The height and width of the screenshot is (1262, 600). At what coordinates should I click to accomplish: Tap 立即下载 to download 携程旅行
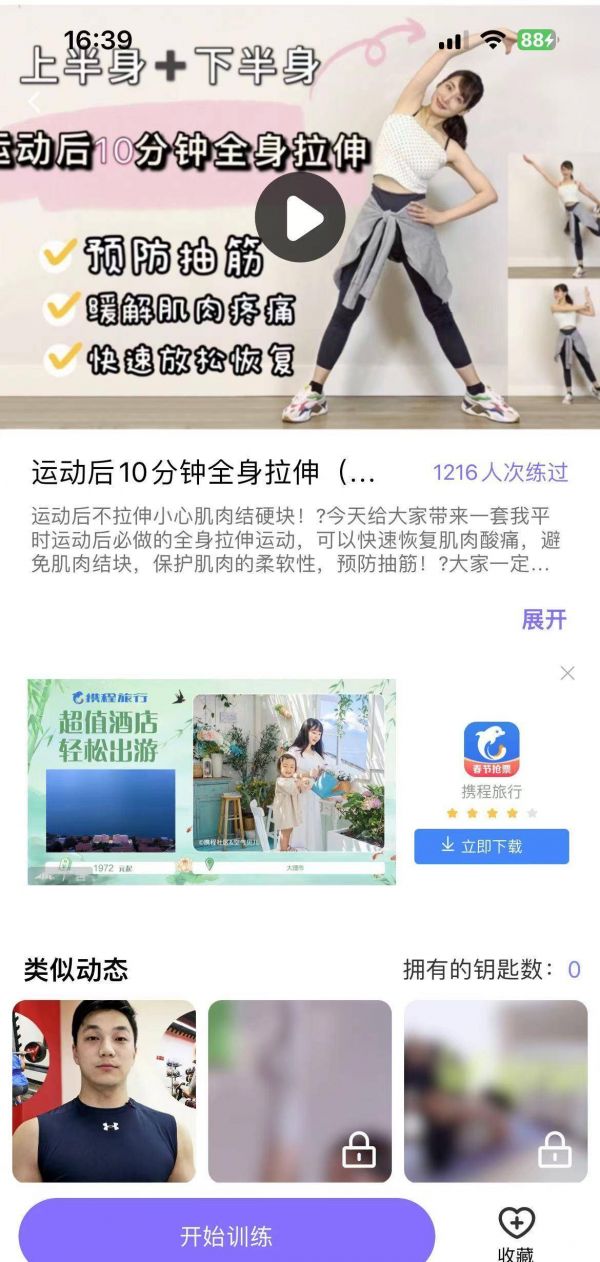pyautogui.click(x=491, y=846)
